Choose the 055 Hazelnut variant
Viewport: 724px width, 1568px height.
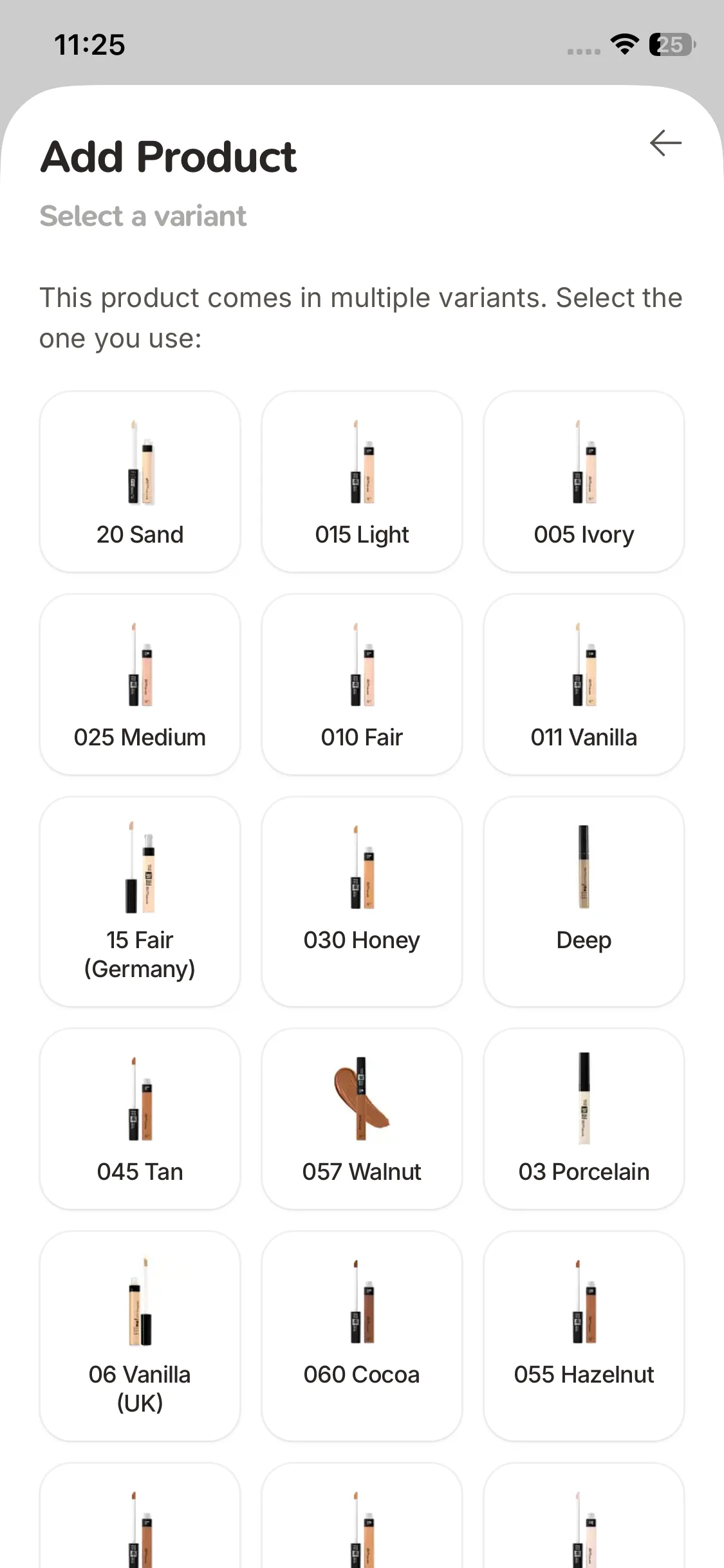tap(584, 1336)
